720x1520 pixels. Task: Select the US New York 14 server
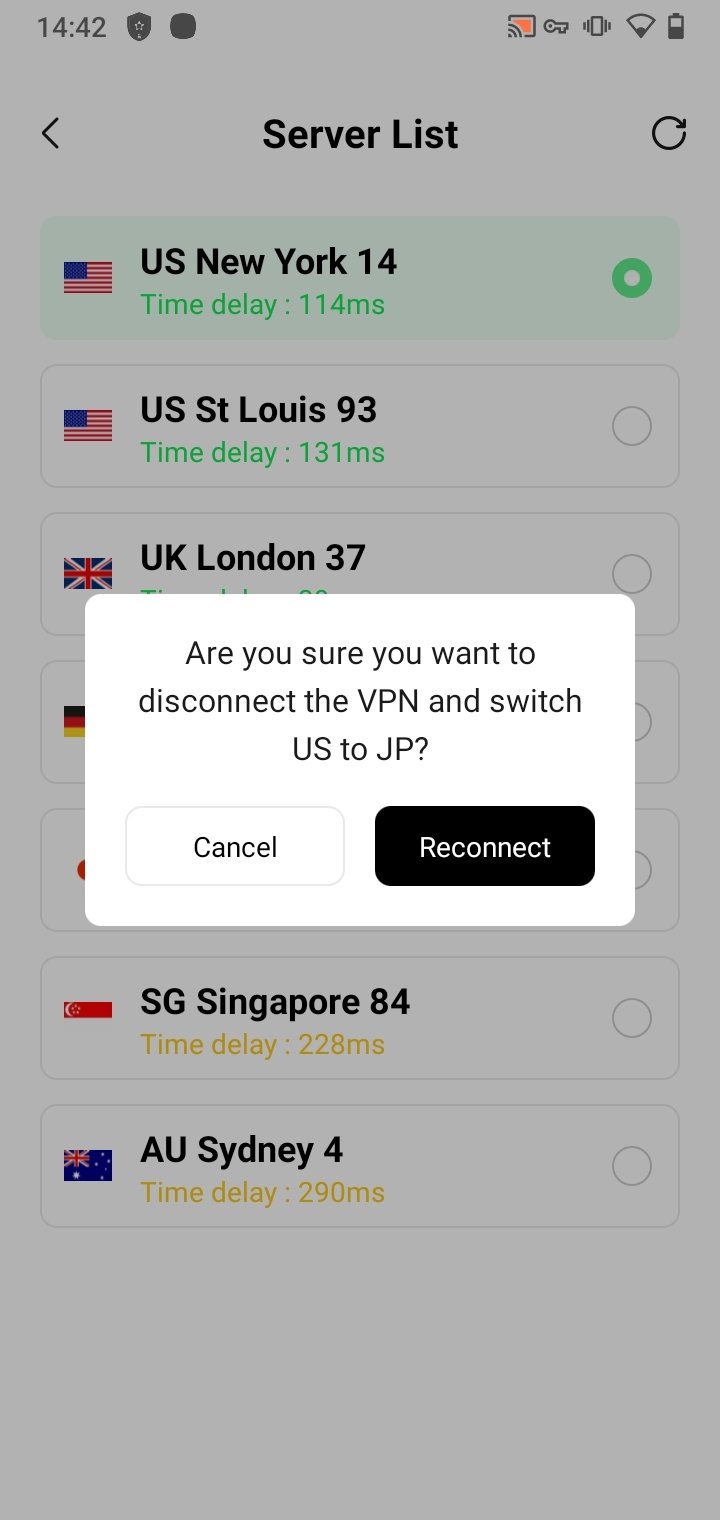(x=360, y=278)
